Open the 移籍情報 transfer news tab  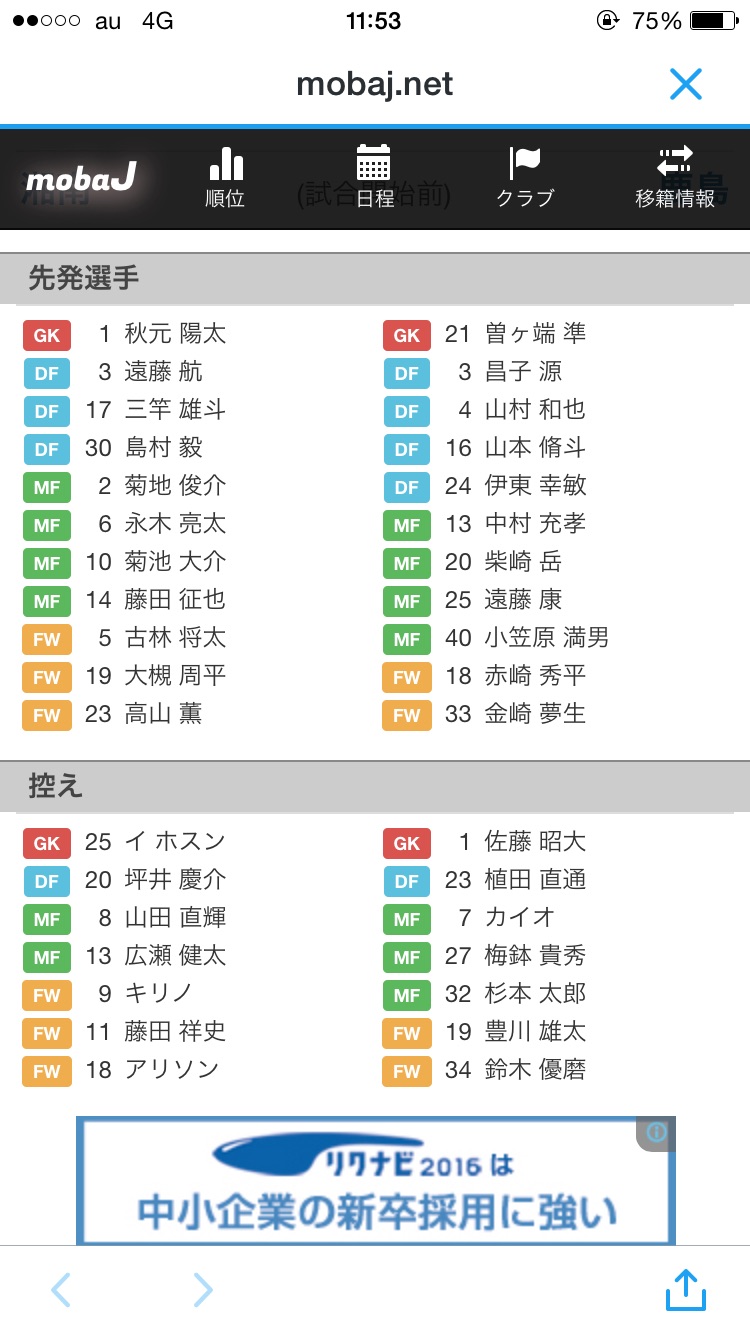pyautogui.click(x=675, y=178)
